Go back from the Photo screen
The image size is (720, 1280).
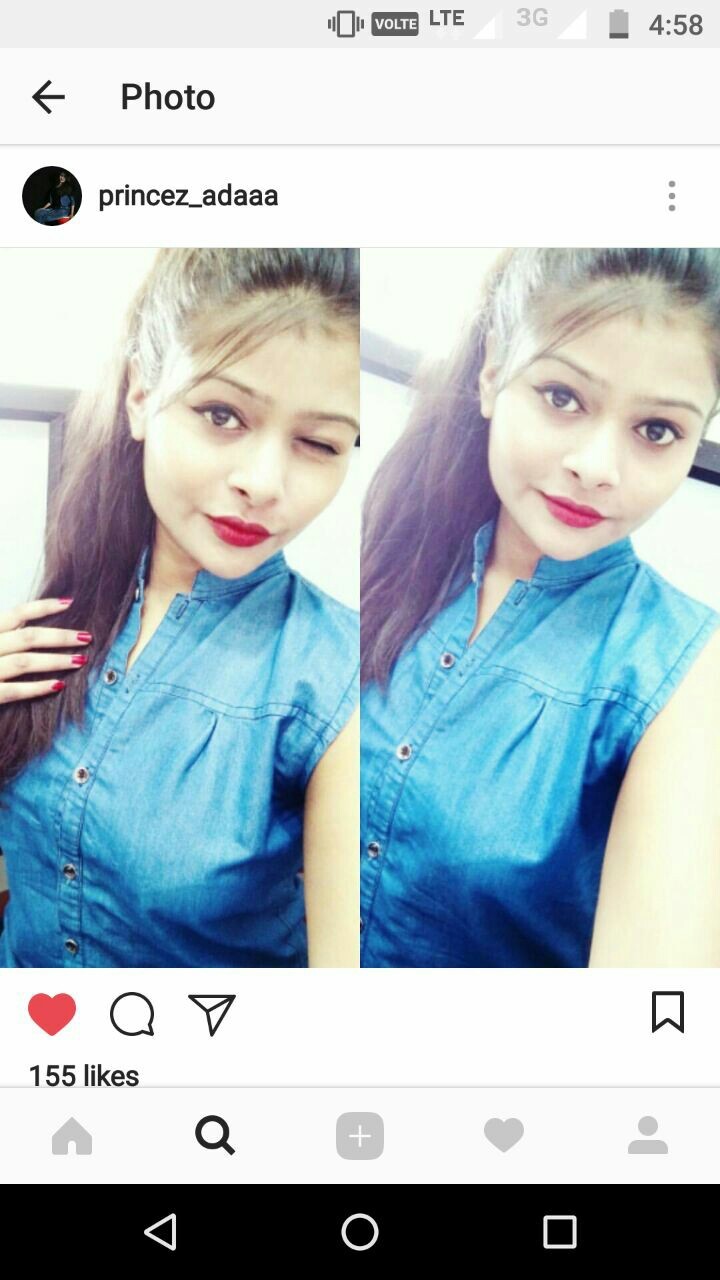click(48, 97)
